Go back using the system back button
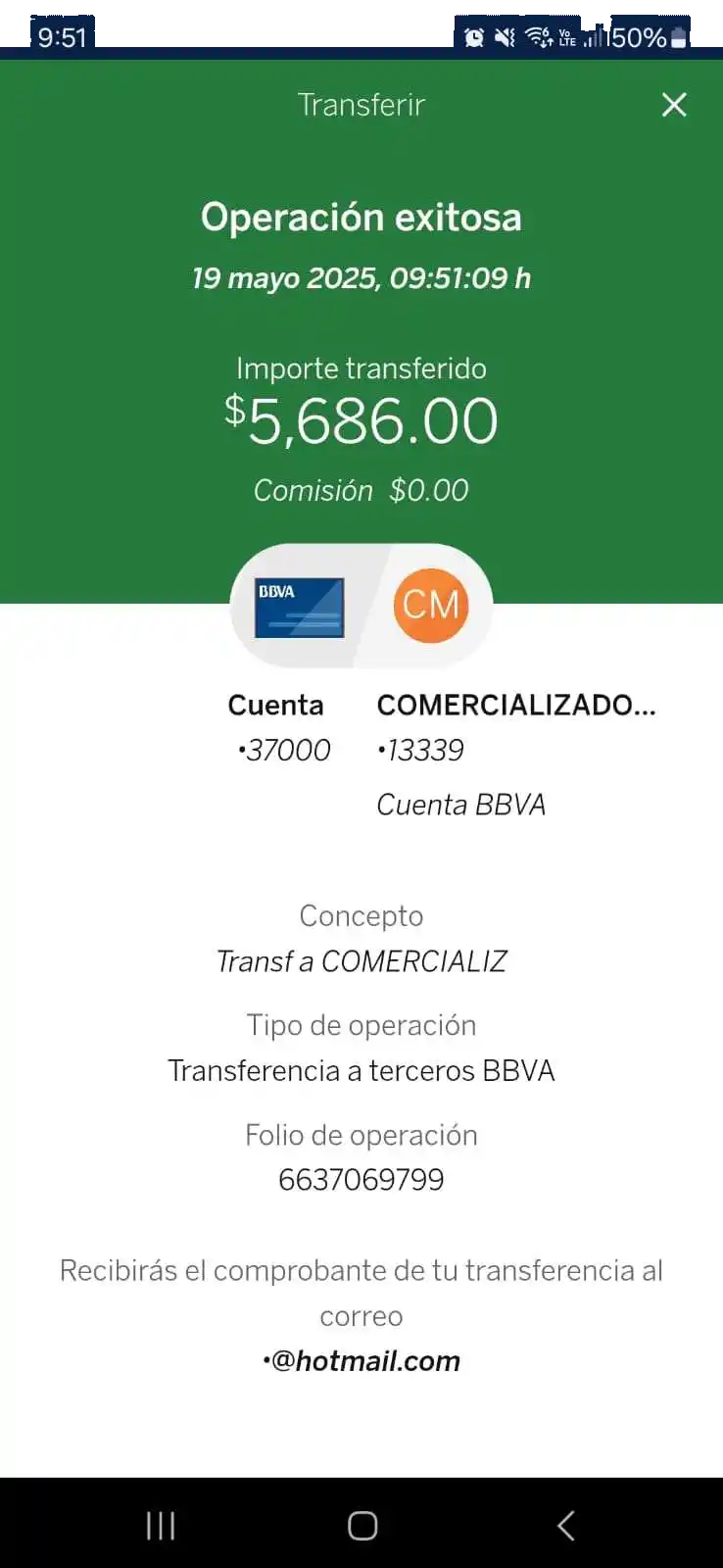The height and width of the screenshot is (1568, 723). (565, 1525)
